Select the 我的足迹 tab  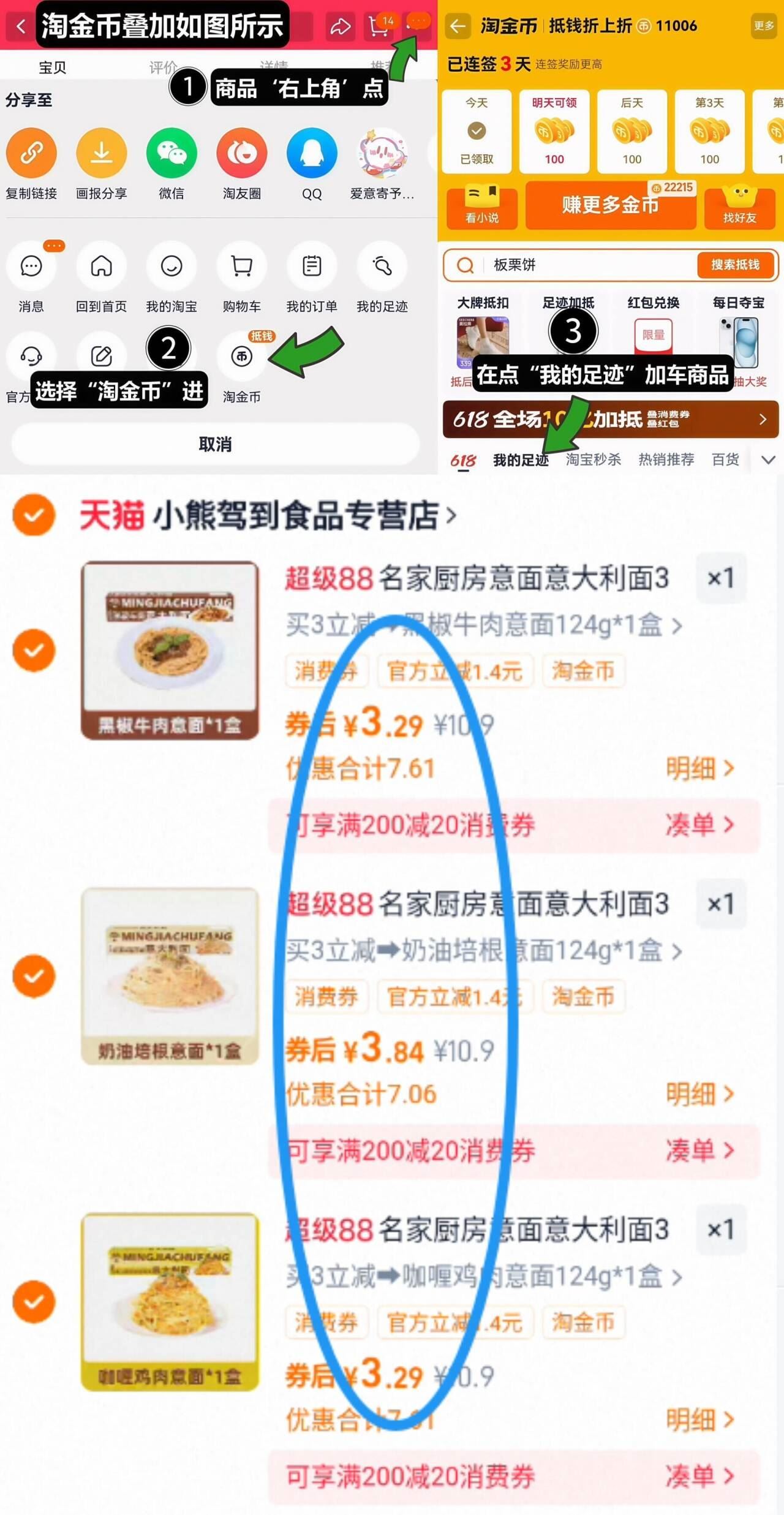click(522, 459)
